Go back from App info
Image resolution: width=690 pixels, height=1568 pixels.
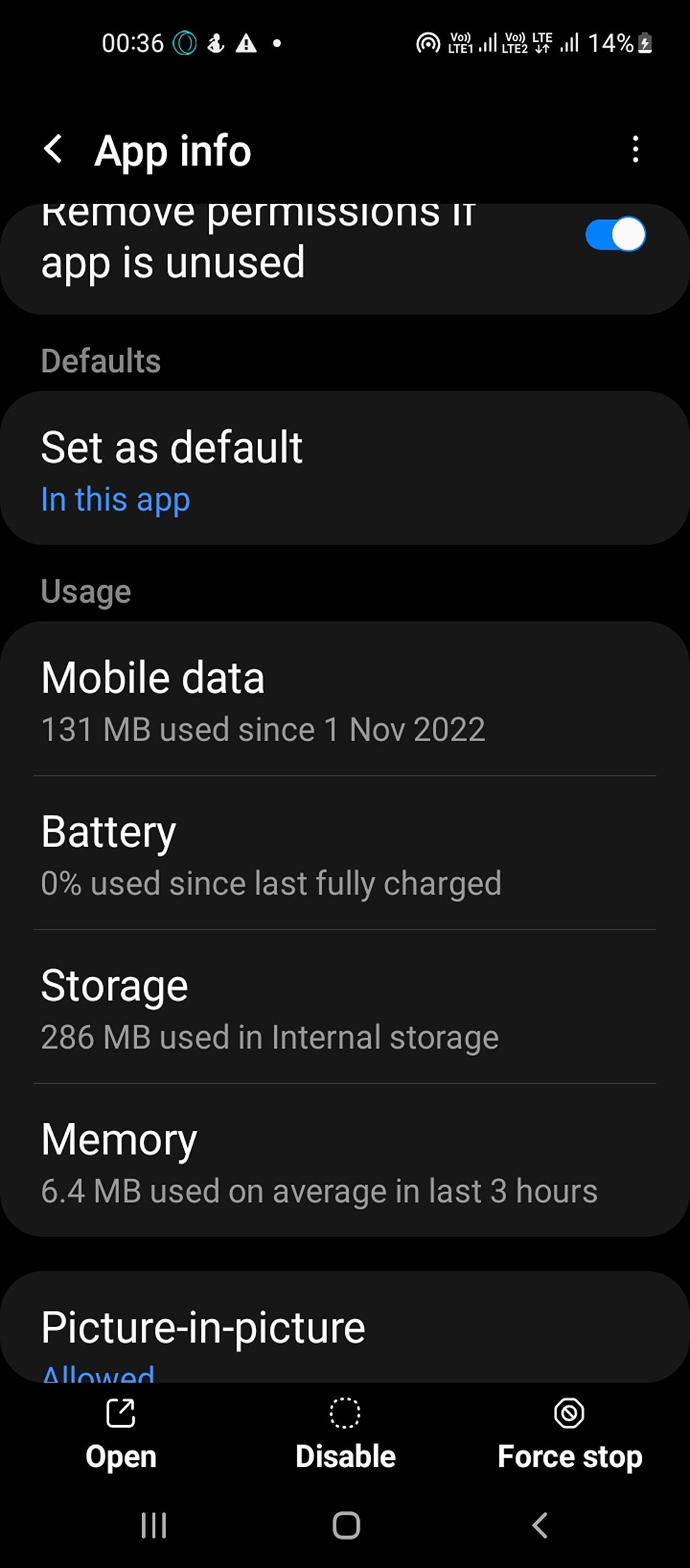pos(54,150)
